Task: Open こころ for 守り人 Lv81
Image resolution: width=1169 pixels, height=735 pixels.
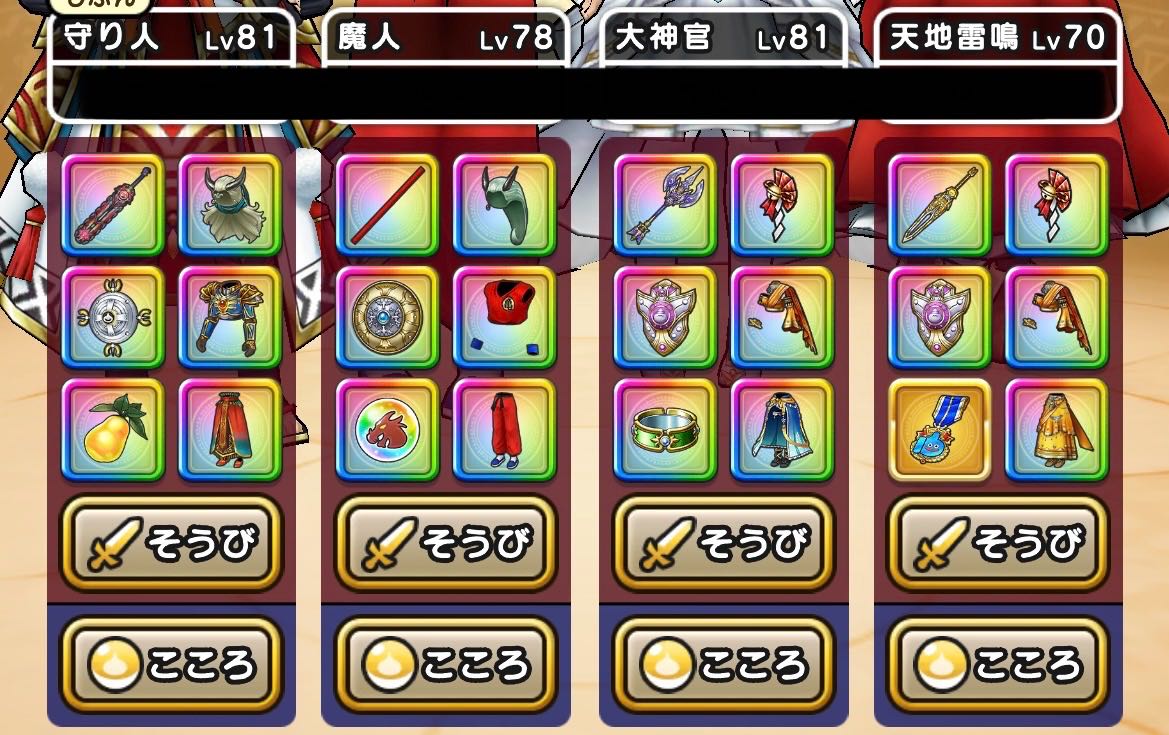Action: [172, 664]
